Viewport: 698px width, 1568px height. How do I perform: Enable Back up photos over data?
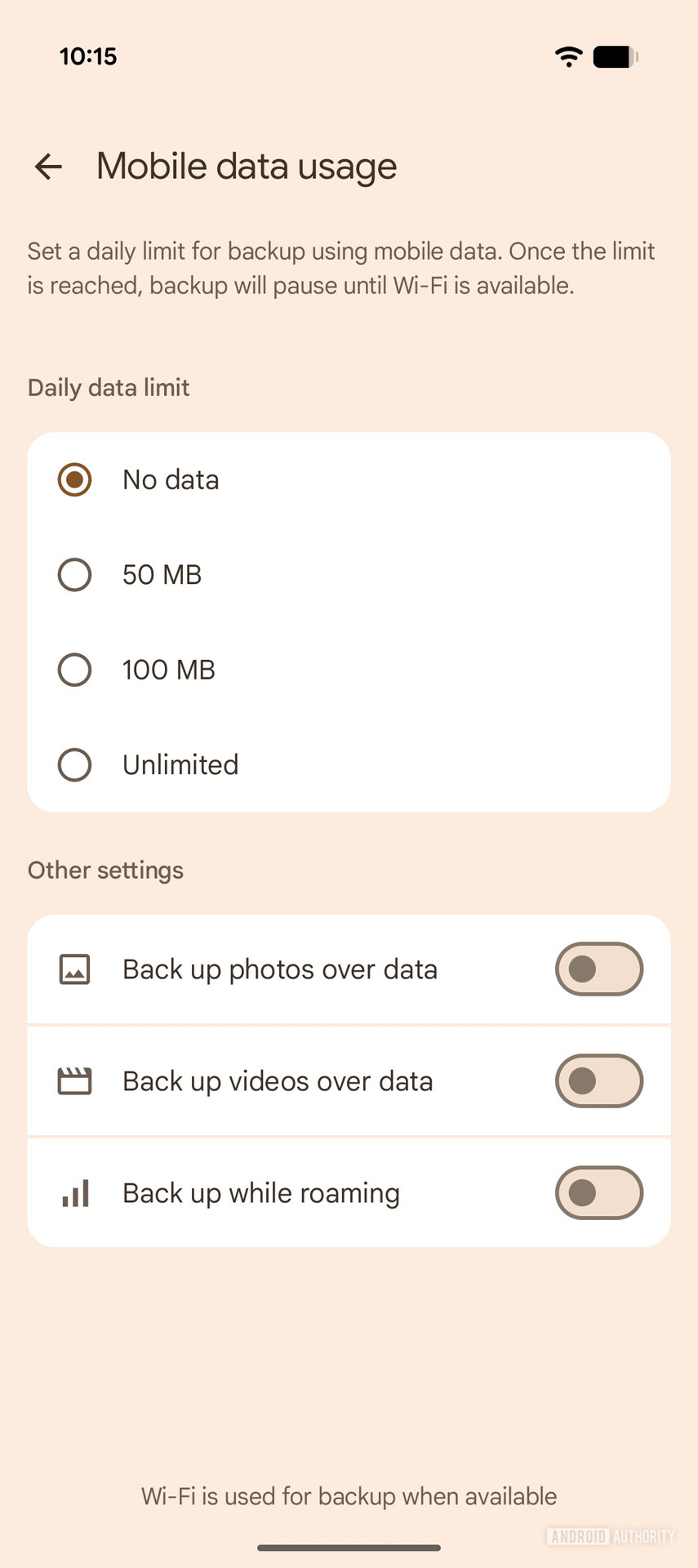click(598, 969)
